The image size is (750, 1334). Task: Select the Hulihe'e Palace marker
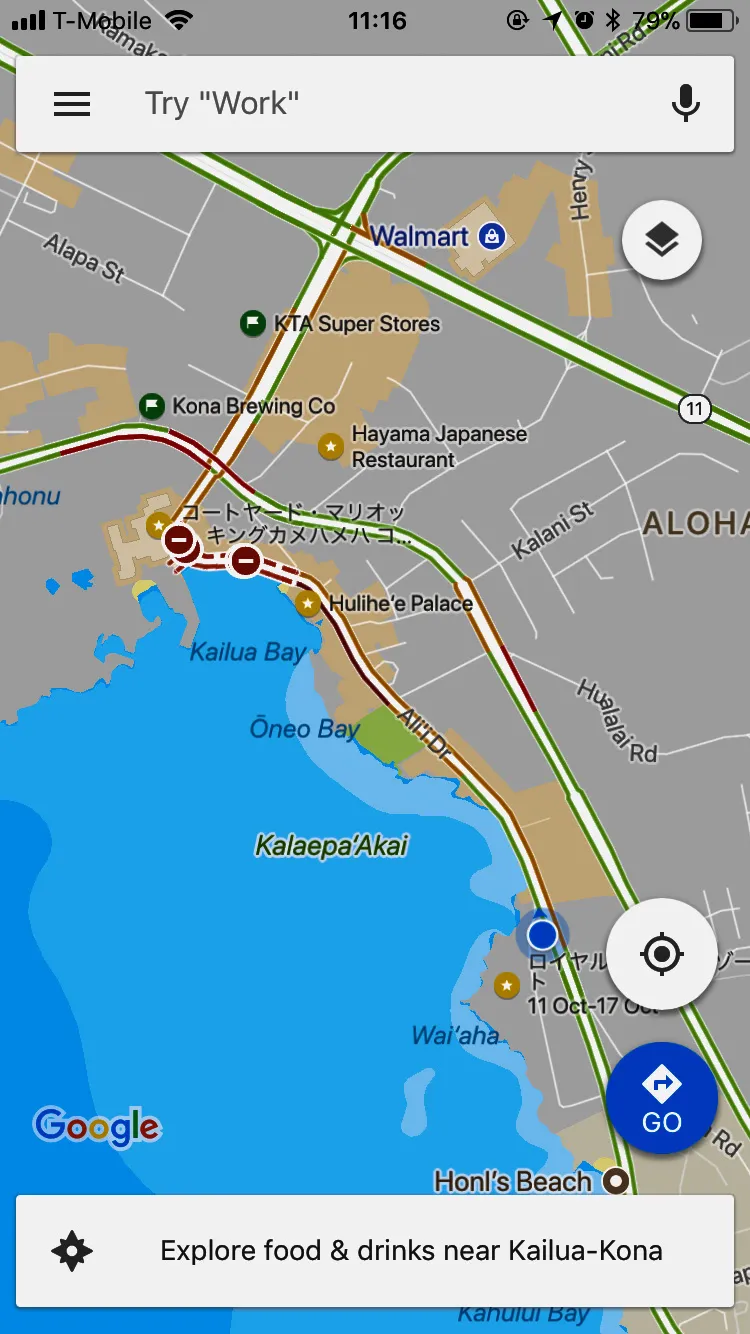[308, 603]
